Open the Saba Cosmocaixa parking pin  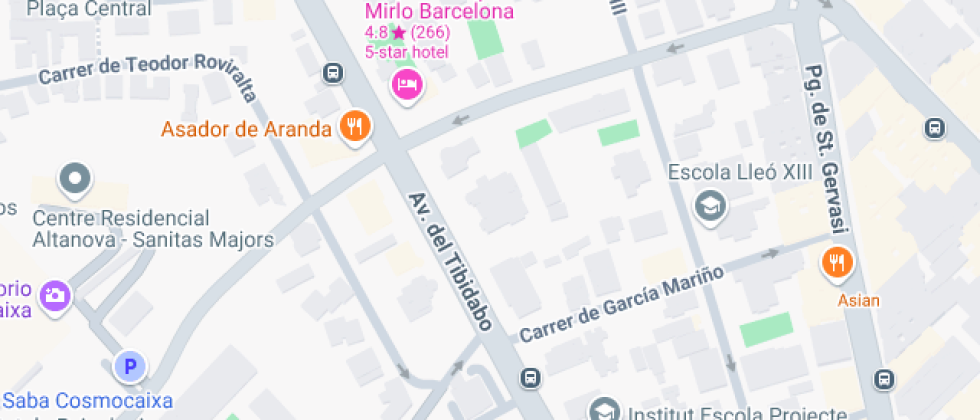129,366
